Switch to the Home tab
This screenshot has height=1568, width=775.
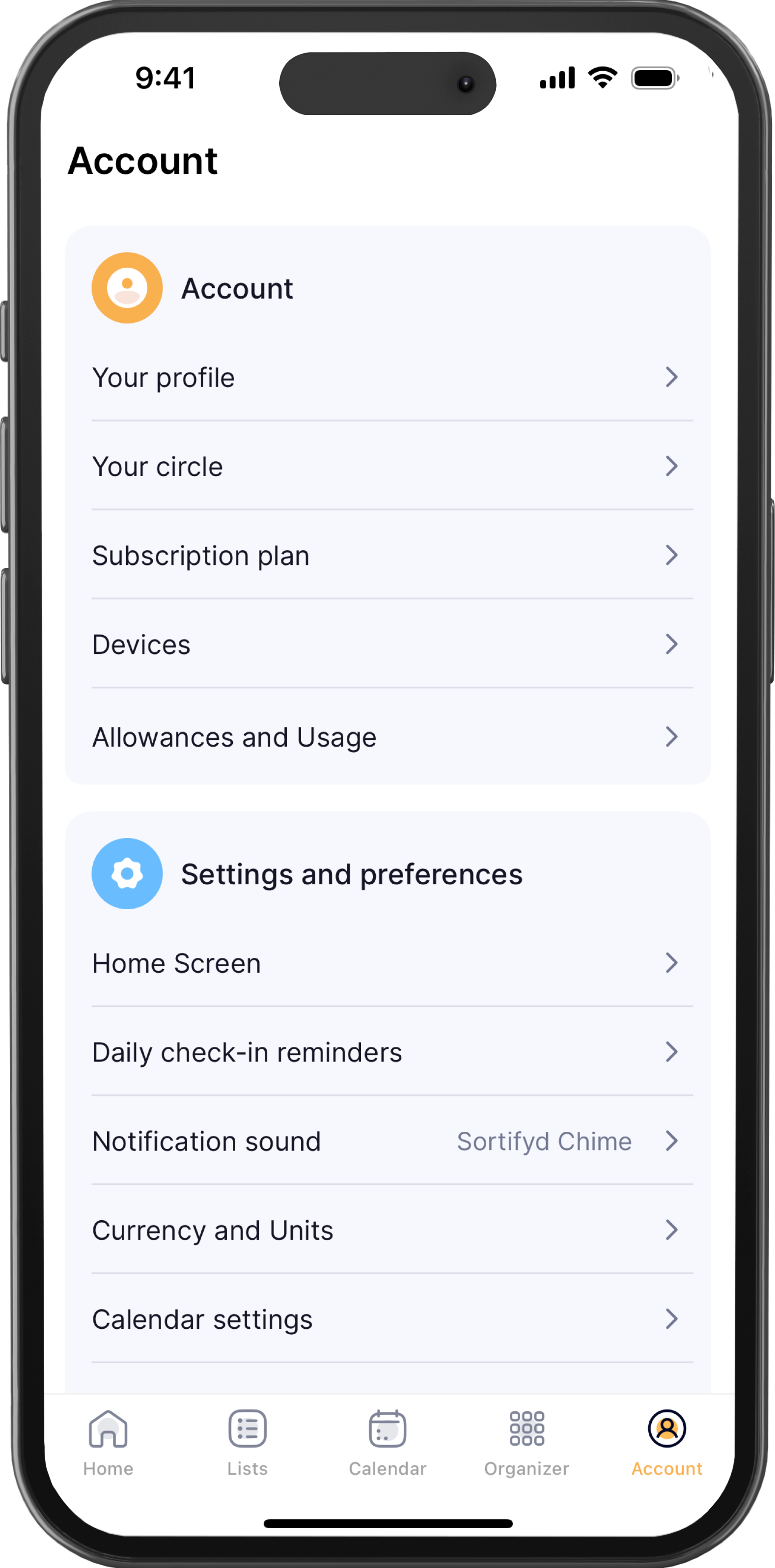coord(109,1443)
